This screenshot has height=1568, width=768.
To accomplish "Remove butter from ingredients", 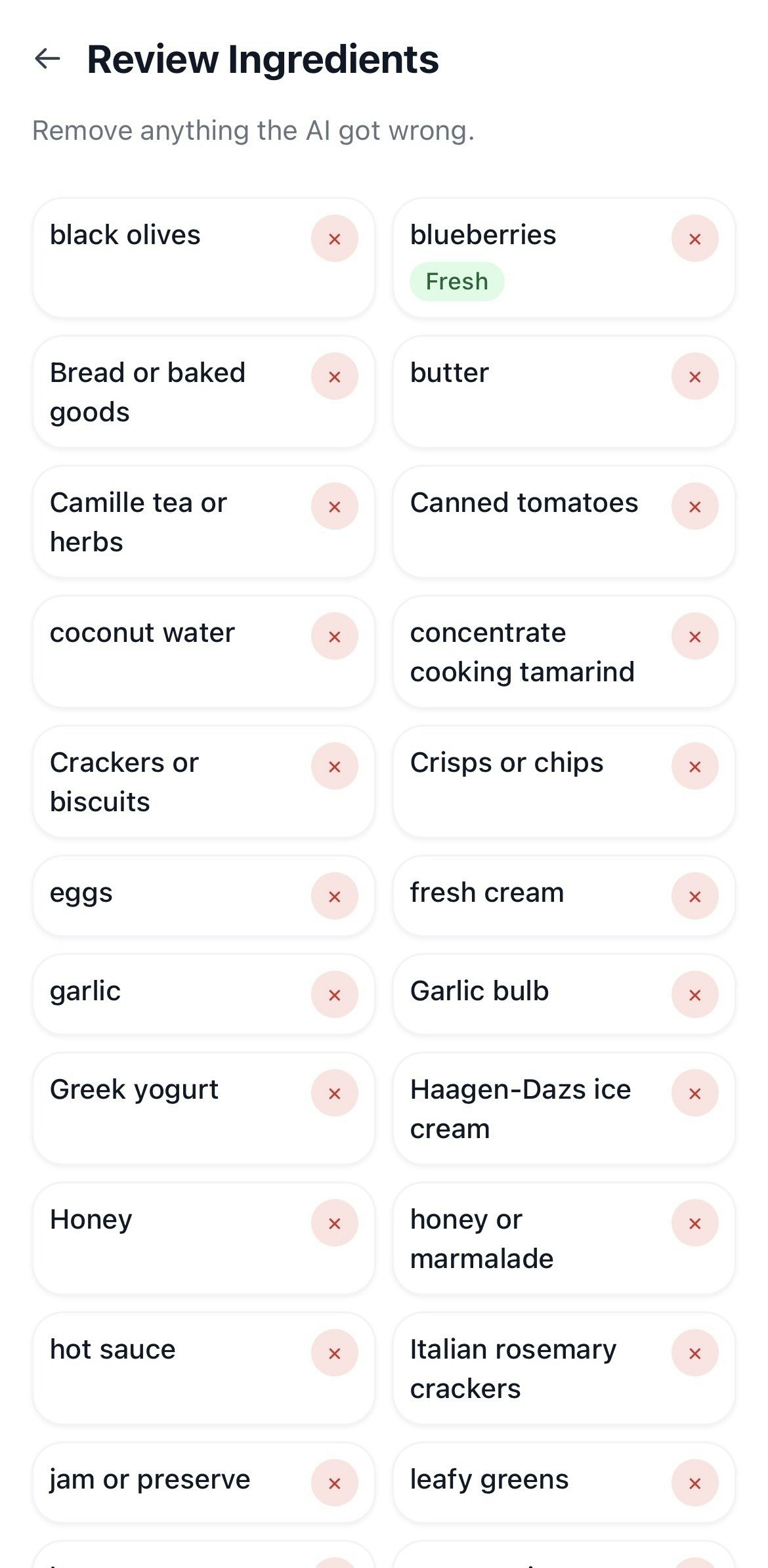I will [694, 377].
